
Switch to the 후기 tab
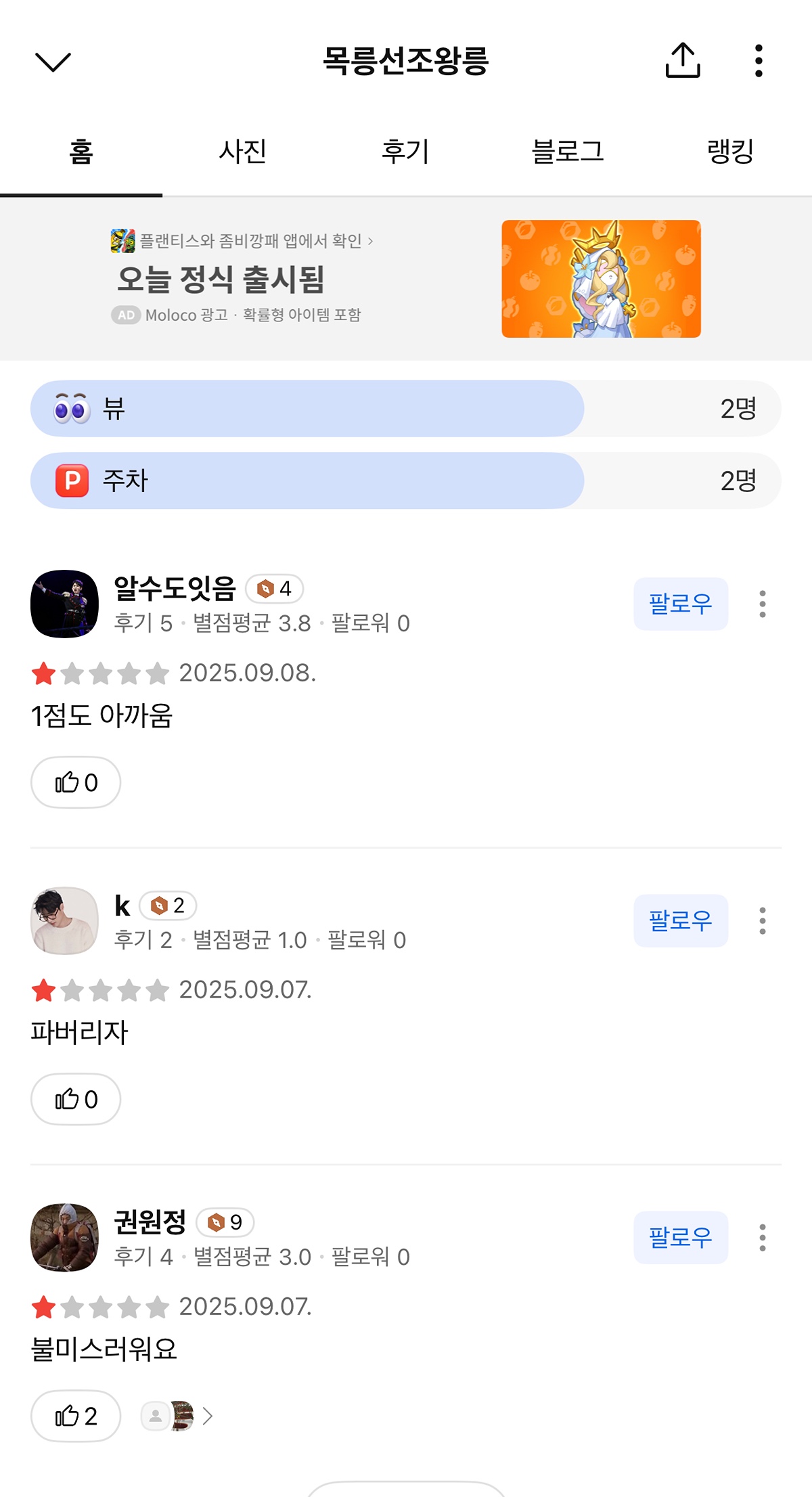405,152
